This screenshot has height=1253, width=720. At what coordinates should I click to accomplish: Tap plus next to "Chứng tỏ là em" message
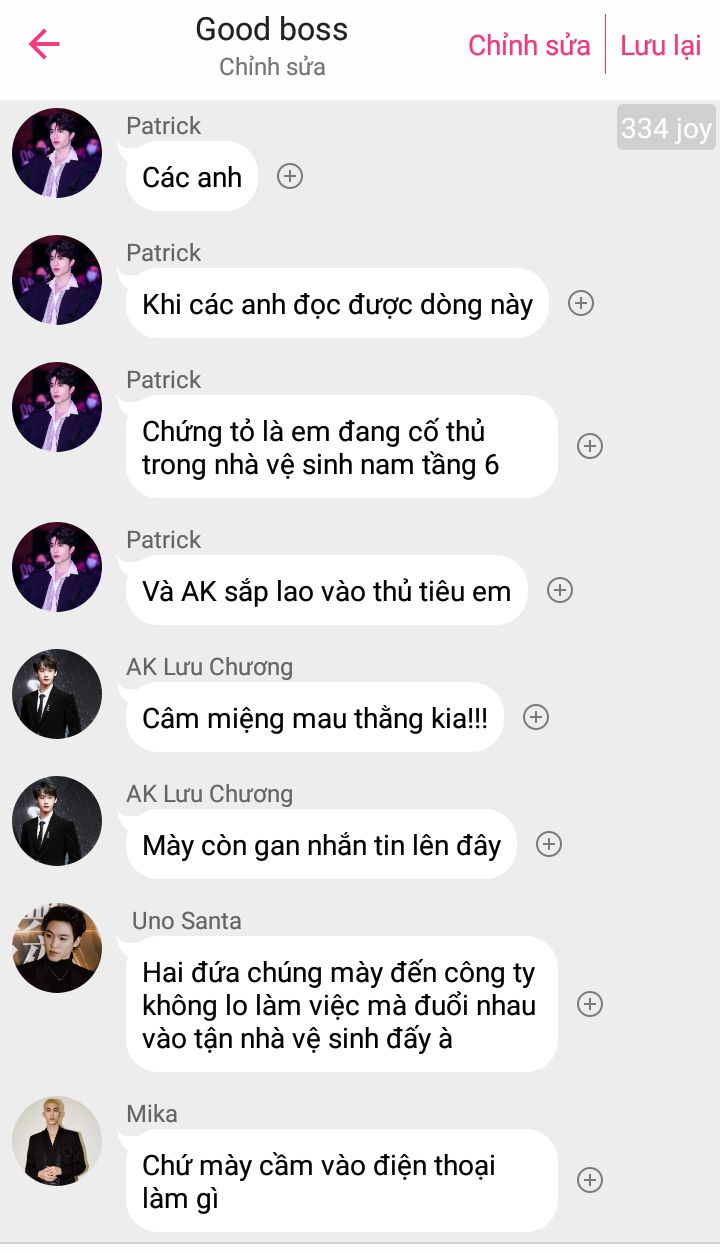[590, 446]
